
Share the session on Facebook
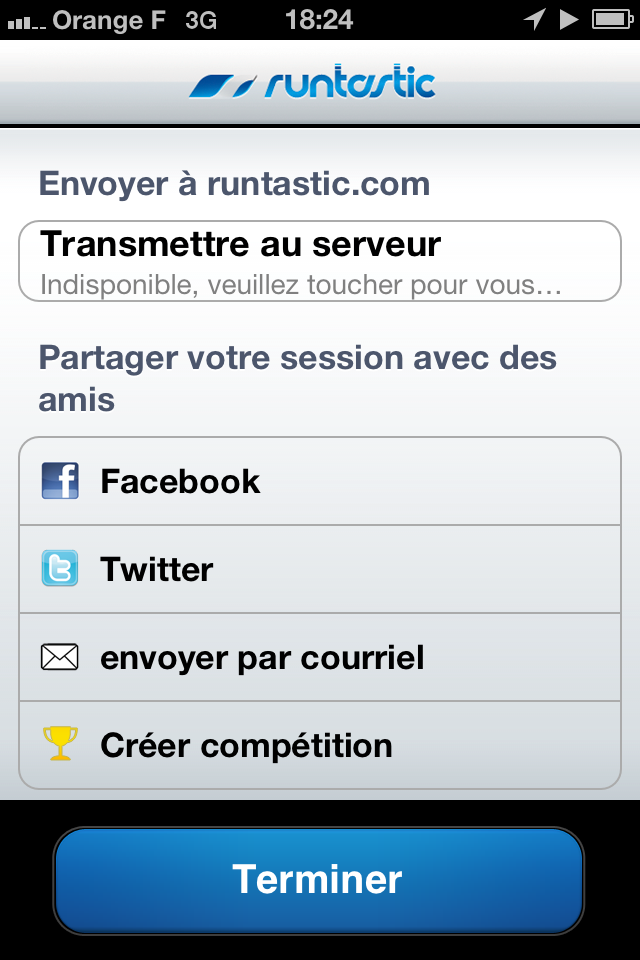coord(320,481)
